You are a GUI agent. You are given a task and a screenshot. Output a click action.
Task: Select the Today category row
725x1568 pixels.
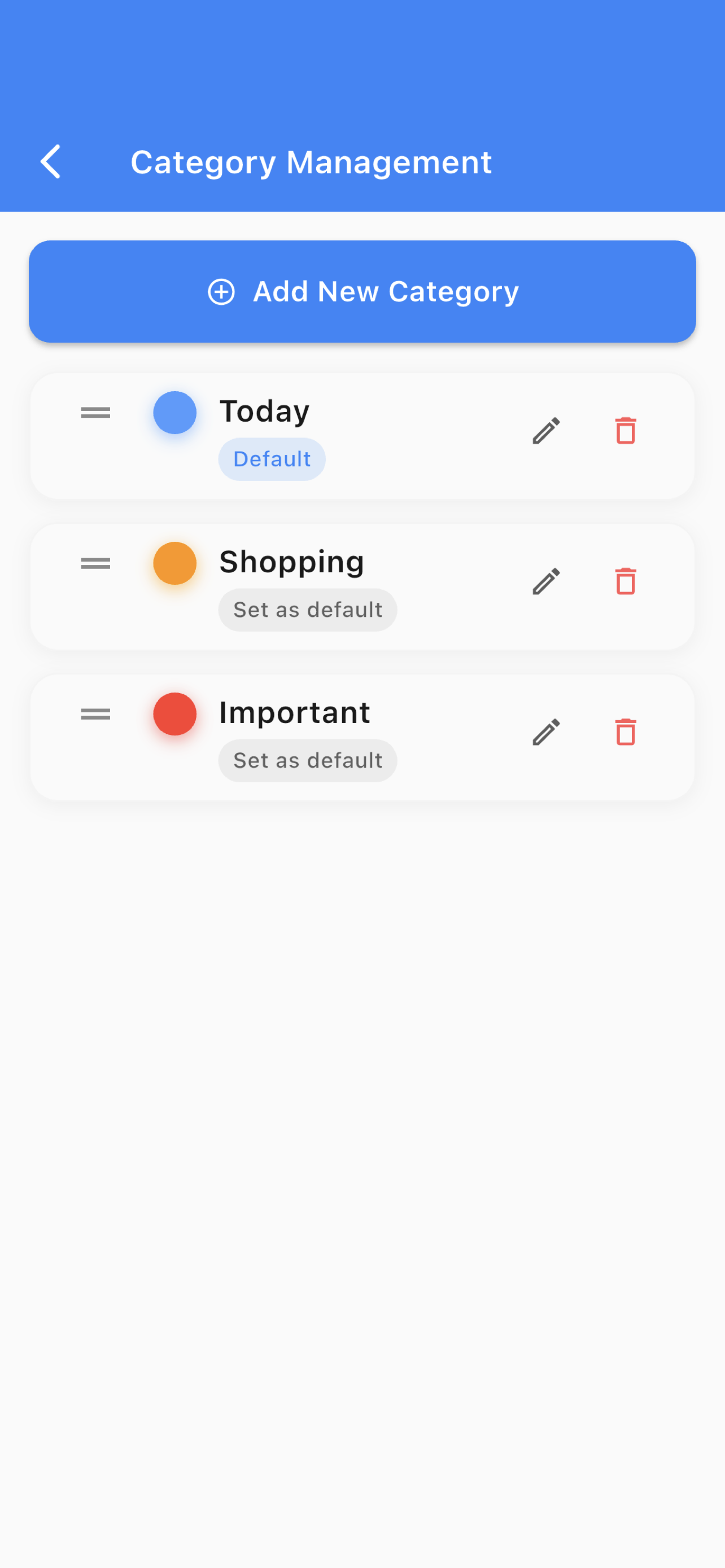362,433
